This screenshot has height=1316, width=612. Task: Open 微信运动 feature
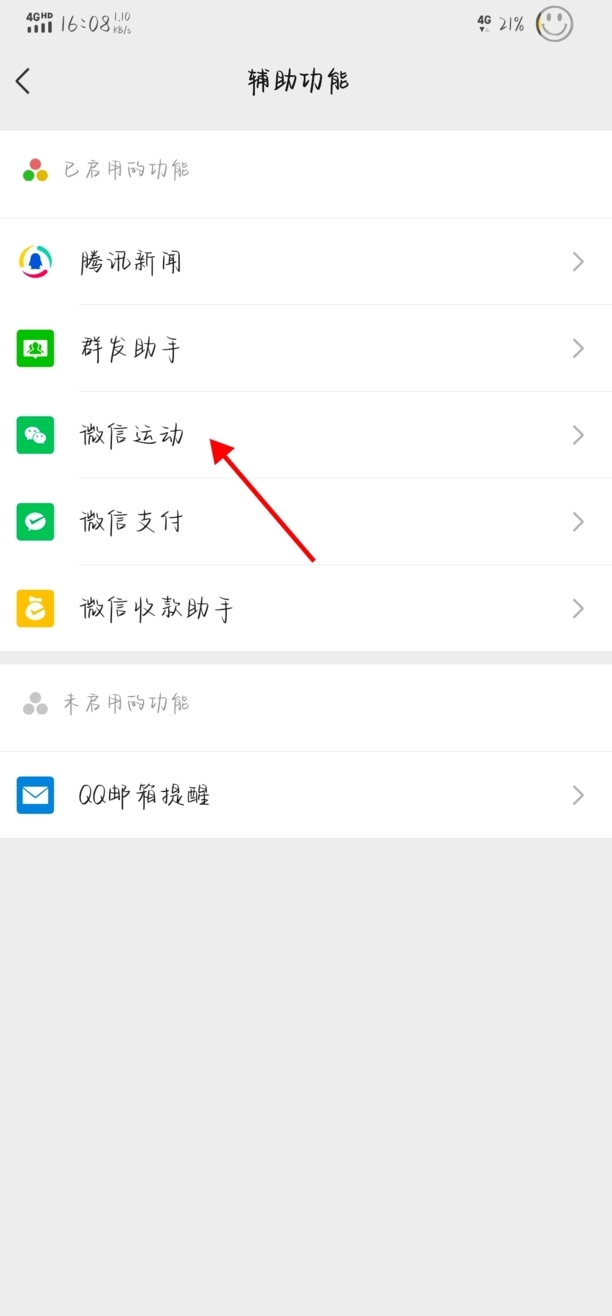306,435
